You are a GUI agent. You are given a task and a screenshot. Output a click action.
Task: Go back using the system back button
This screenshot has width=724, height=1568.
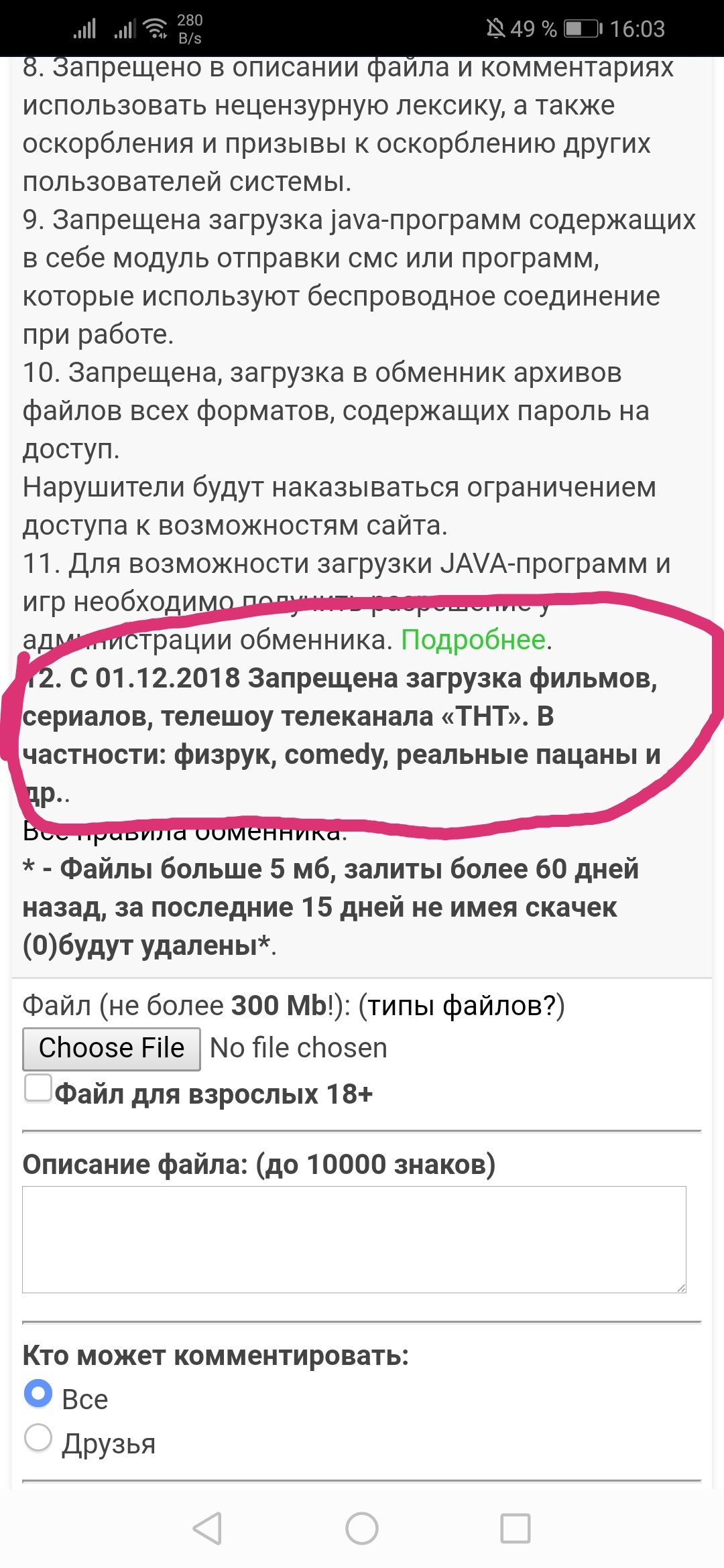tap(207, 1528)
